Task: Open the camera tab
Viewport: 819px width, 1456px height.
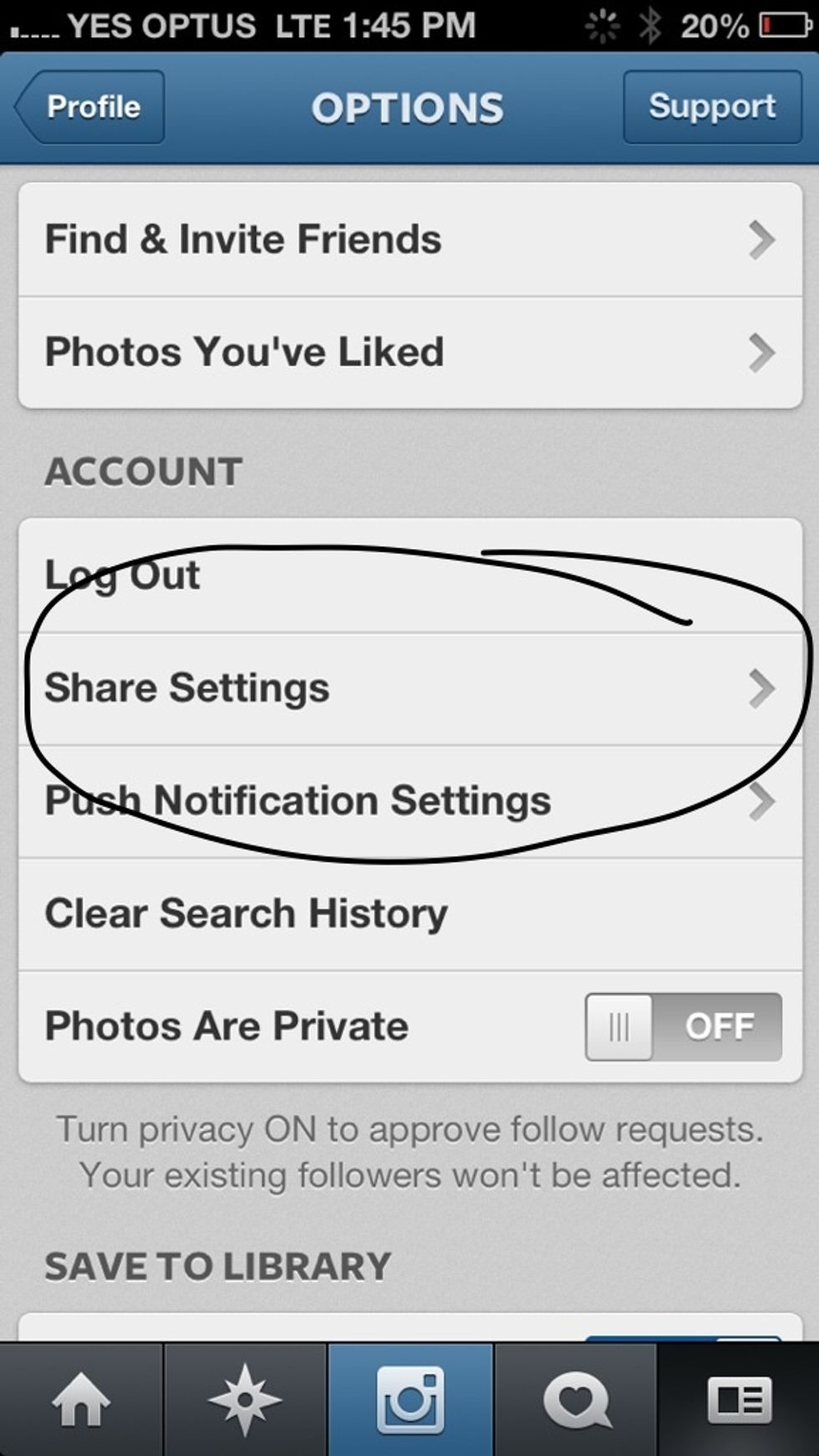Action: tap(409, 1400)
